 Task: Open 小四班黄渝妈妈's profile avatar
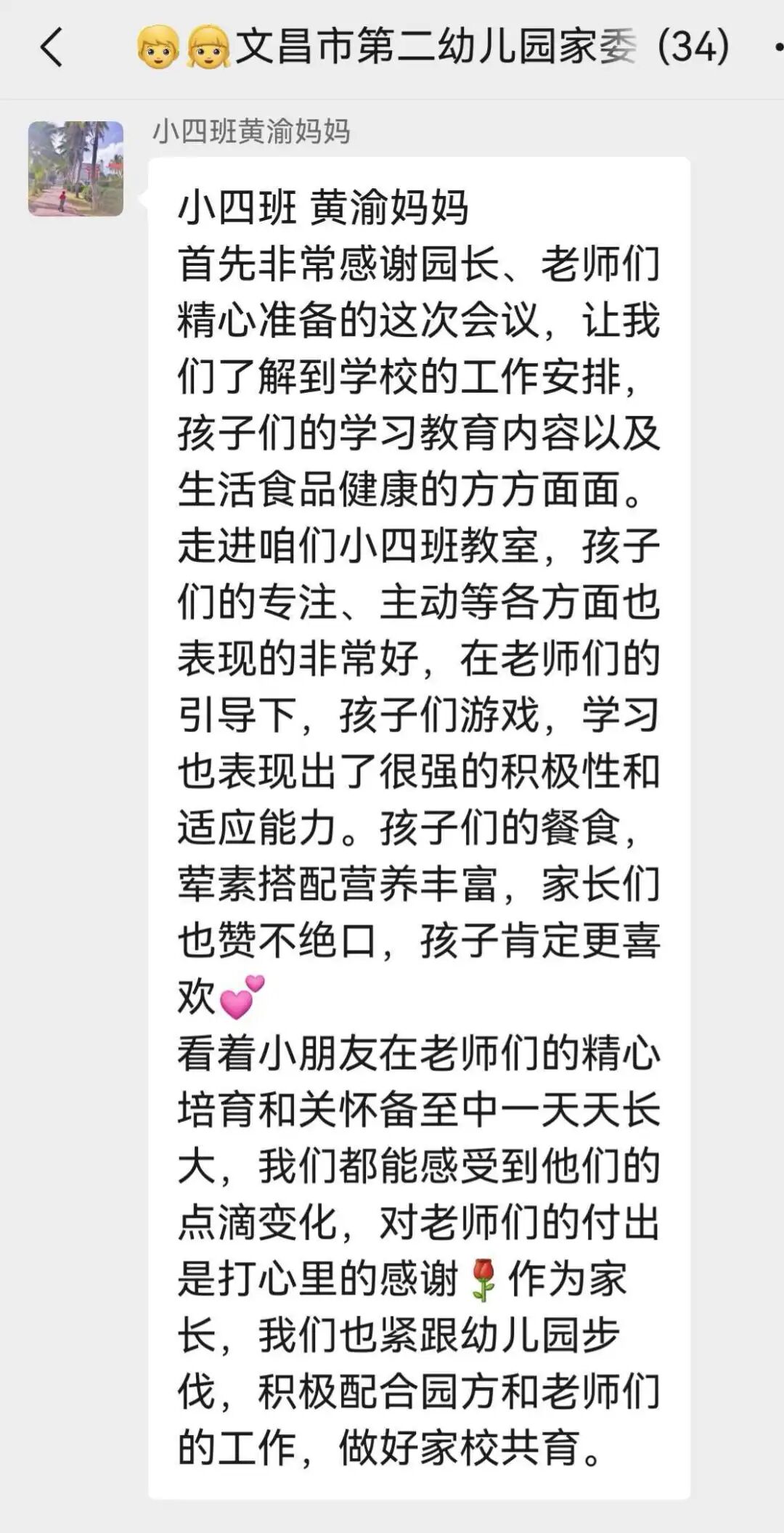point(75,168)
